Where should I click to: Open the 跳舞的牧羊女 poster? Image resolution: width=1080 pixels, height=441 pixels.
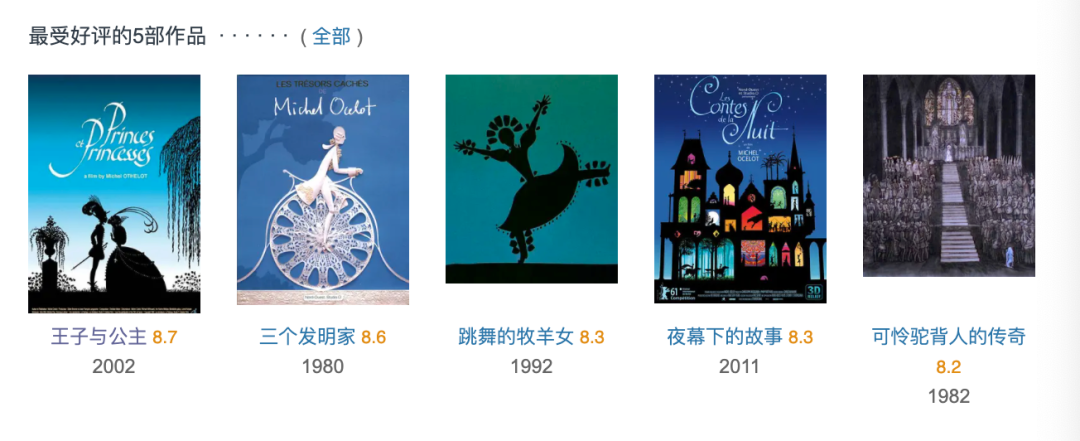coord(531,179)
